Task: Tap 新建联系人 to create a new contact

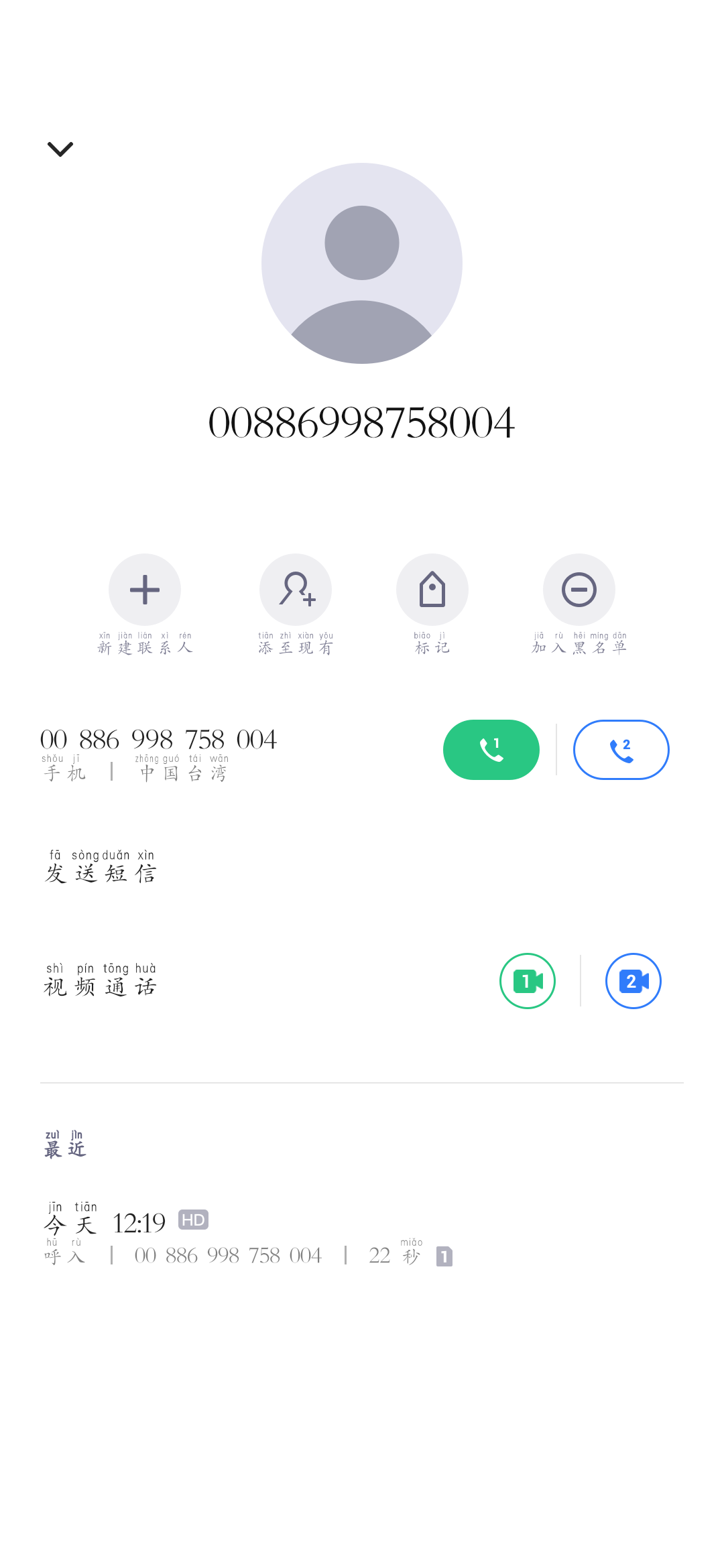Action: 145,590
